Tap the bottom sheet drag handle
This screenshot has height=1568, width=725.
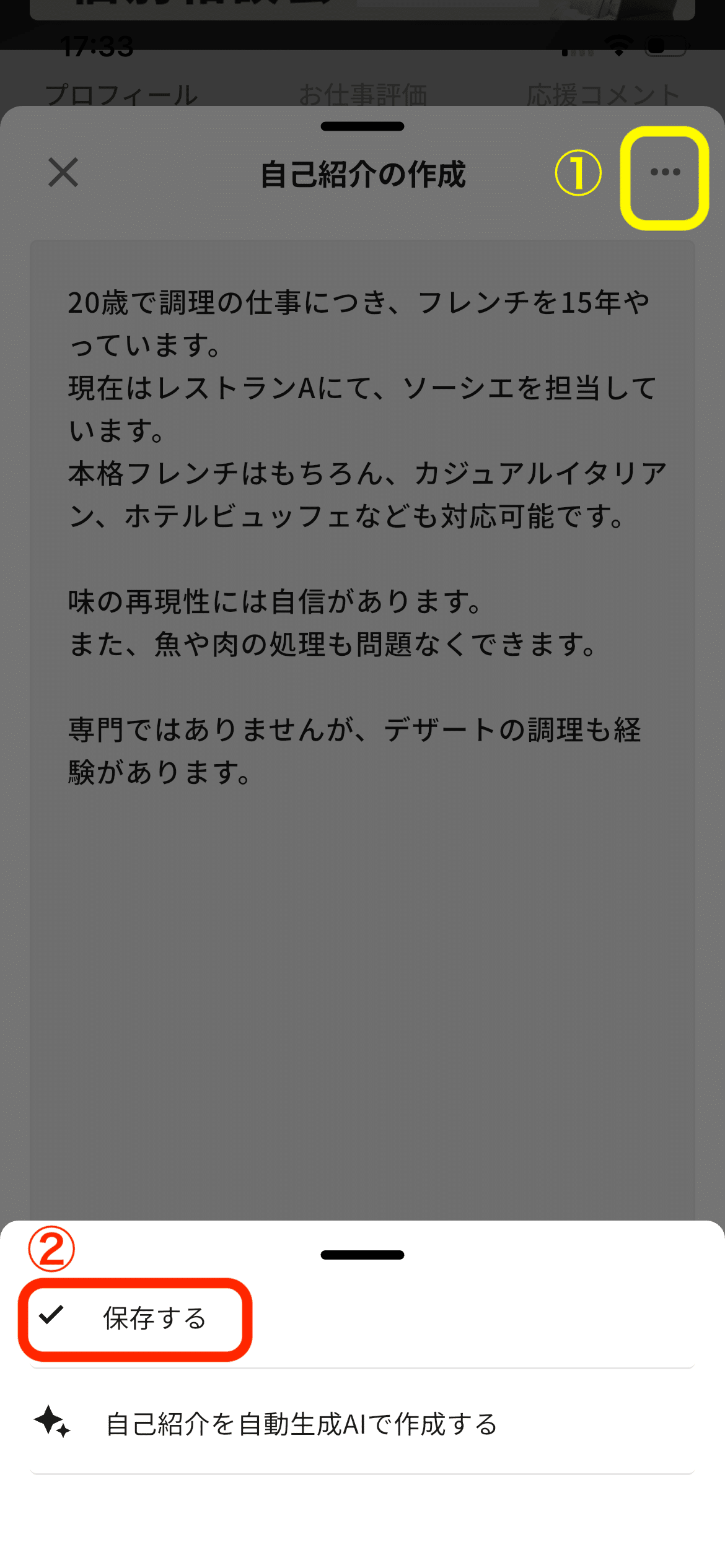[x=362, y=1254]
